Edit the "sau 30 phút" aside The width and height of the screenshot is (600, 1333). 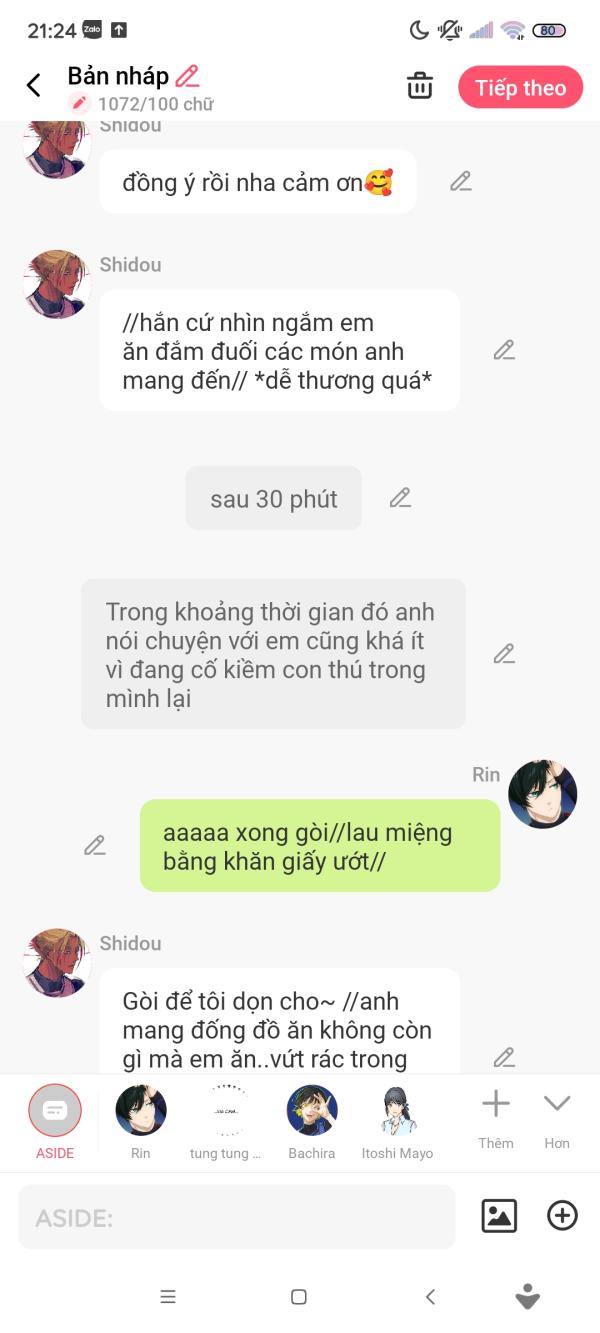click(x=400, y=497)
